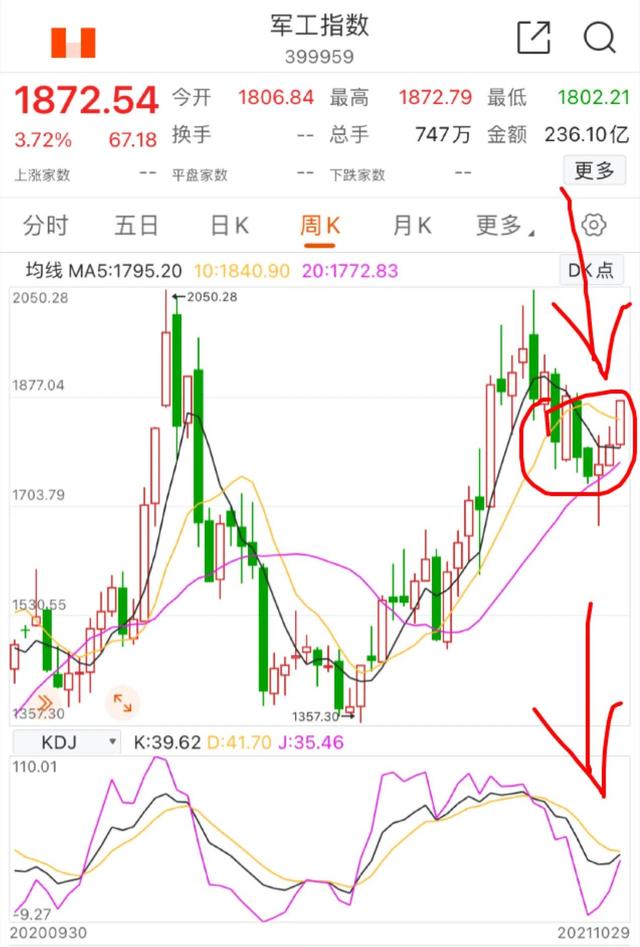Toggle the DK点 indicator button
Viewport: 640px width, 947px height.
(x=590, y=271)
